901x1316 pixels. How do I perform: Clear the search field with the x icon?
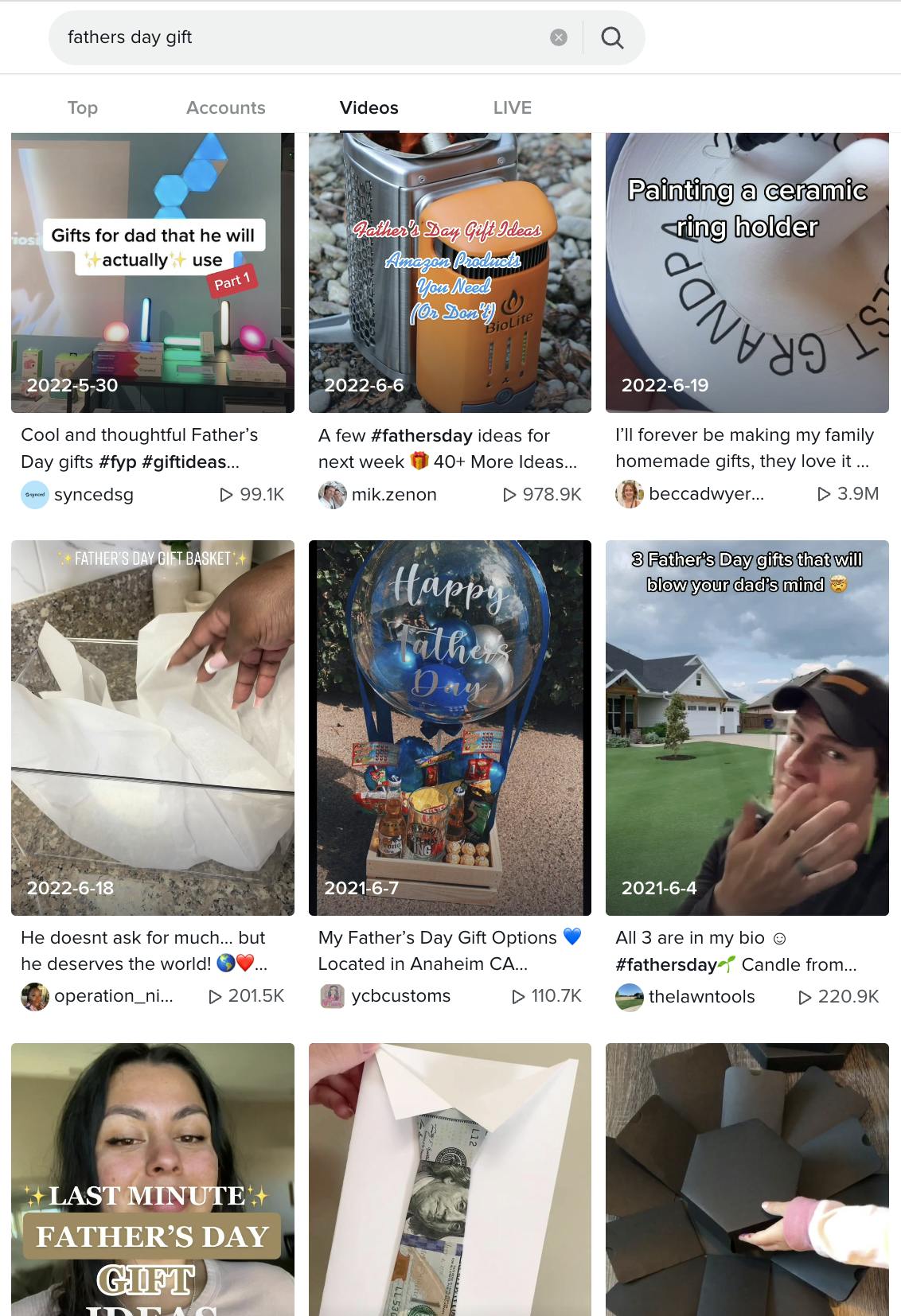(x=558, y=37)
